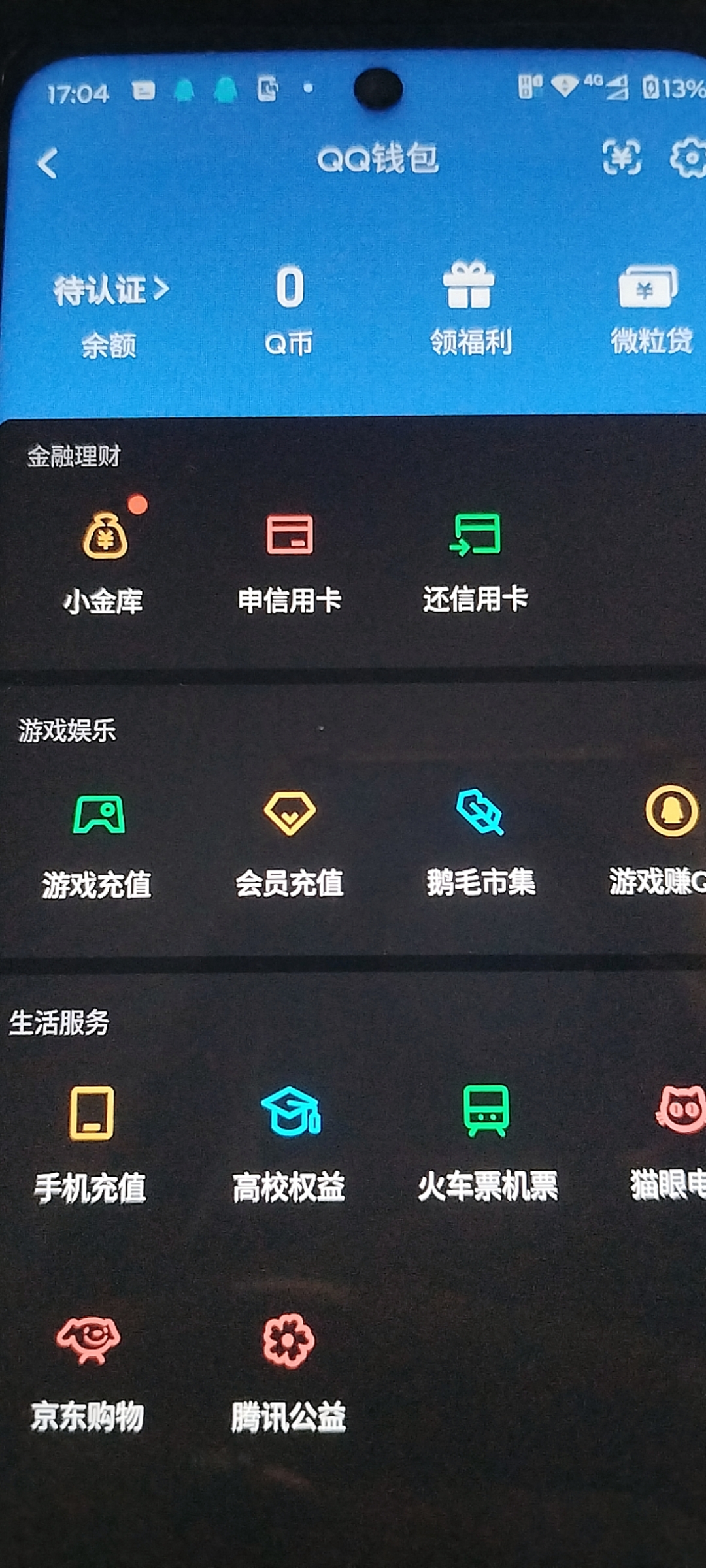
Task: Open the payment scan code icon
Action: click(621, 157)
